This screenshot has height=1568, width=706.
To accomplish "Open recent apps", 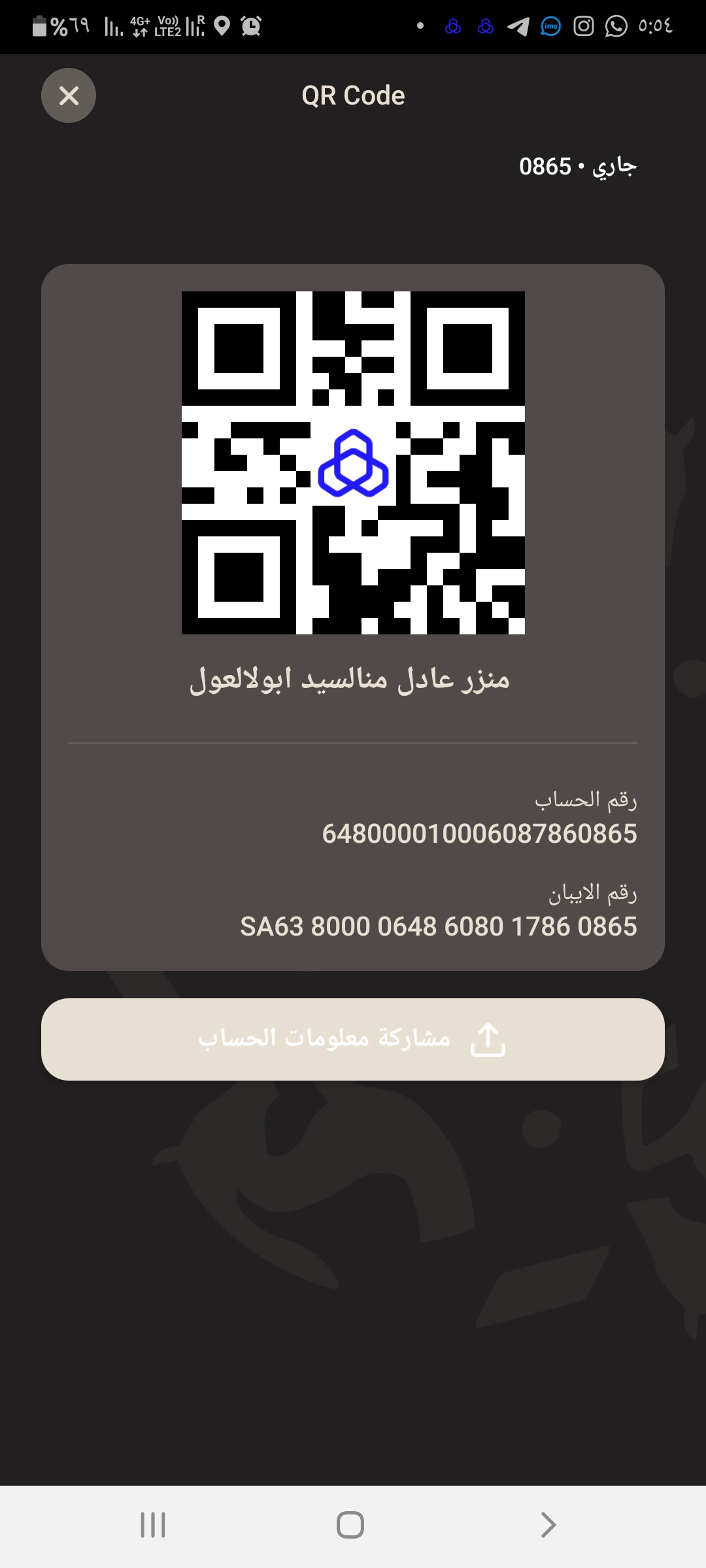I will 153,1525.
